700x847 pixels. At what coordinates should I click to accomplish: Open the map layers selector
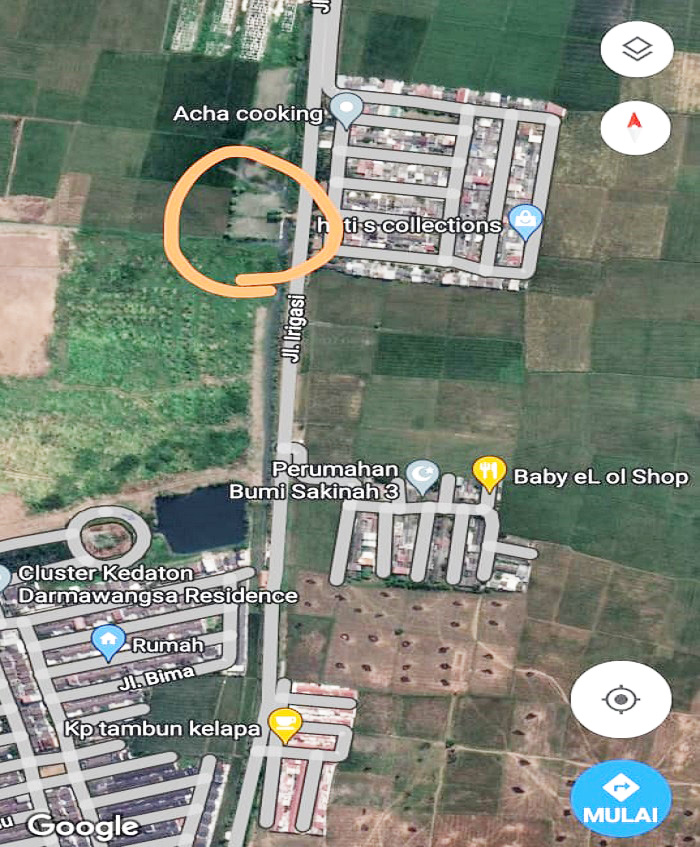click(x=637, y=49)
